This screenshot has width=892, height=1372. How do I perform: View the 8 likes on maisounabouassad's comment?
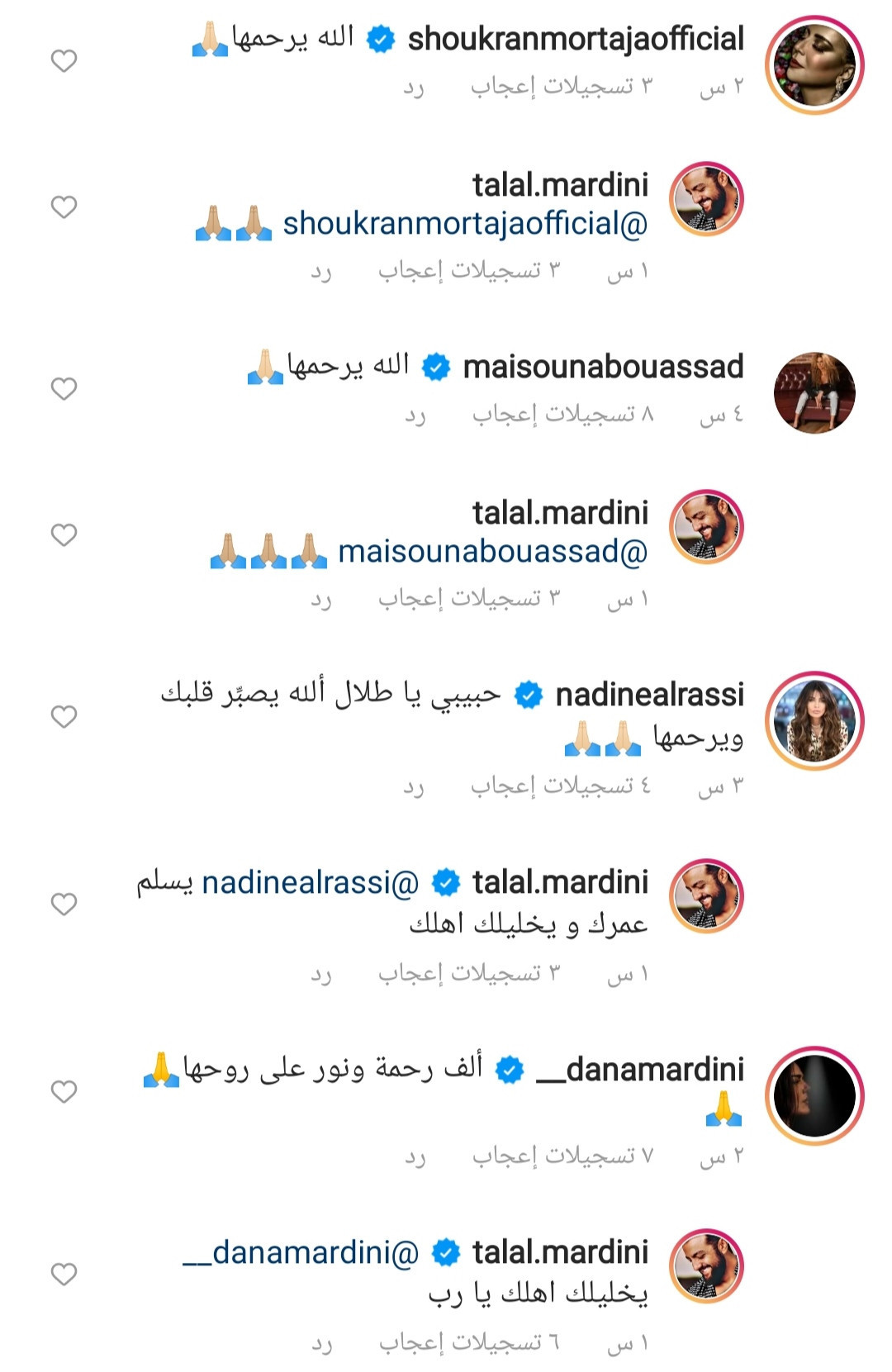pyautogui.click(x=562, y=415)
